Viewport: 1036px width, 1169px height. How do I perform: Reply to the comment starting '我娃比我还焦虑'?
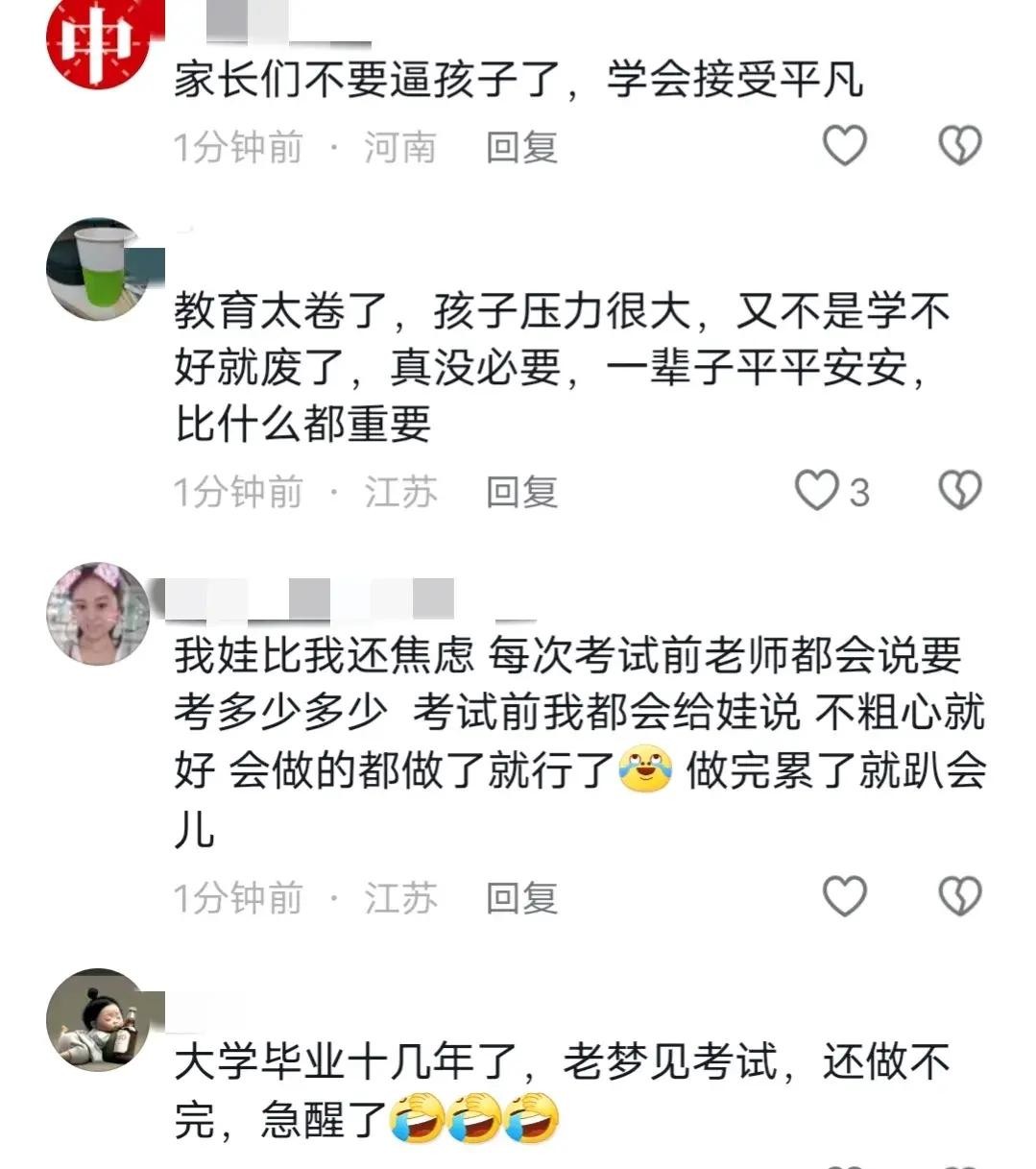521,899
